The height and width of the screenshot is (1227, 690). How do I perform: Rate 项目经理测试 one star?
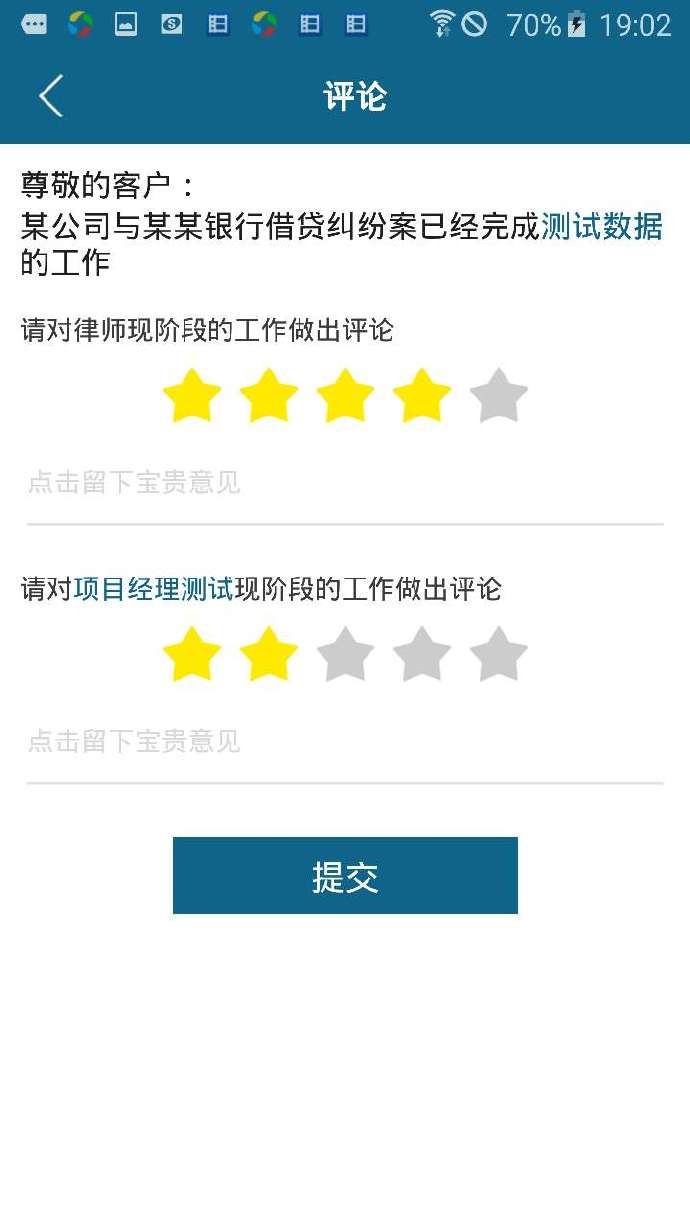click(191, 655)
